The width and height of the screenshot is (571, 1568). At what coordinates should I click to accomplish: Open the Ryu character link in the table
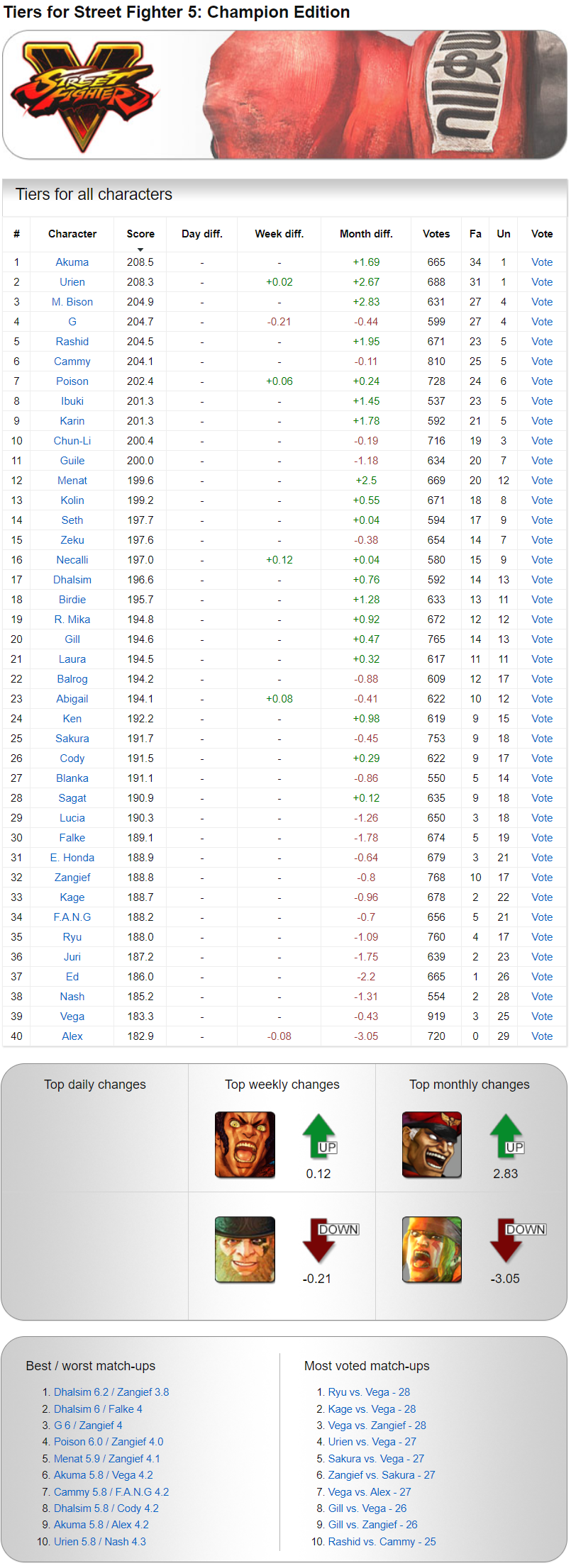72,937
